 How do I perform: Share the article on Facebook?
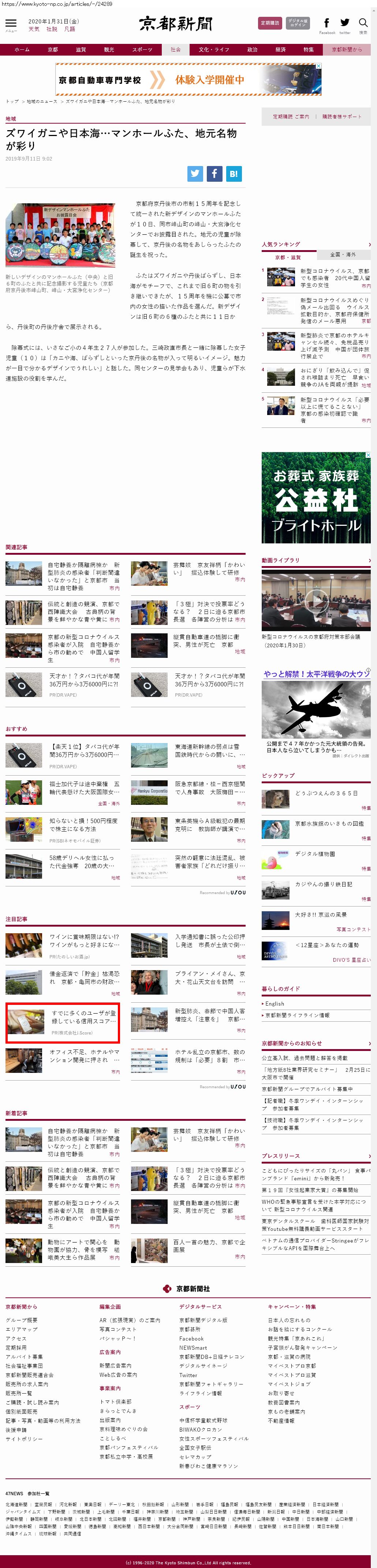214,173
